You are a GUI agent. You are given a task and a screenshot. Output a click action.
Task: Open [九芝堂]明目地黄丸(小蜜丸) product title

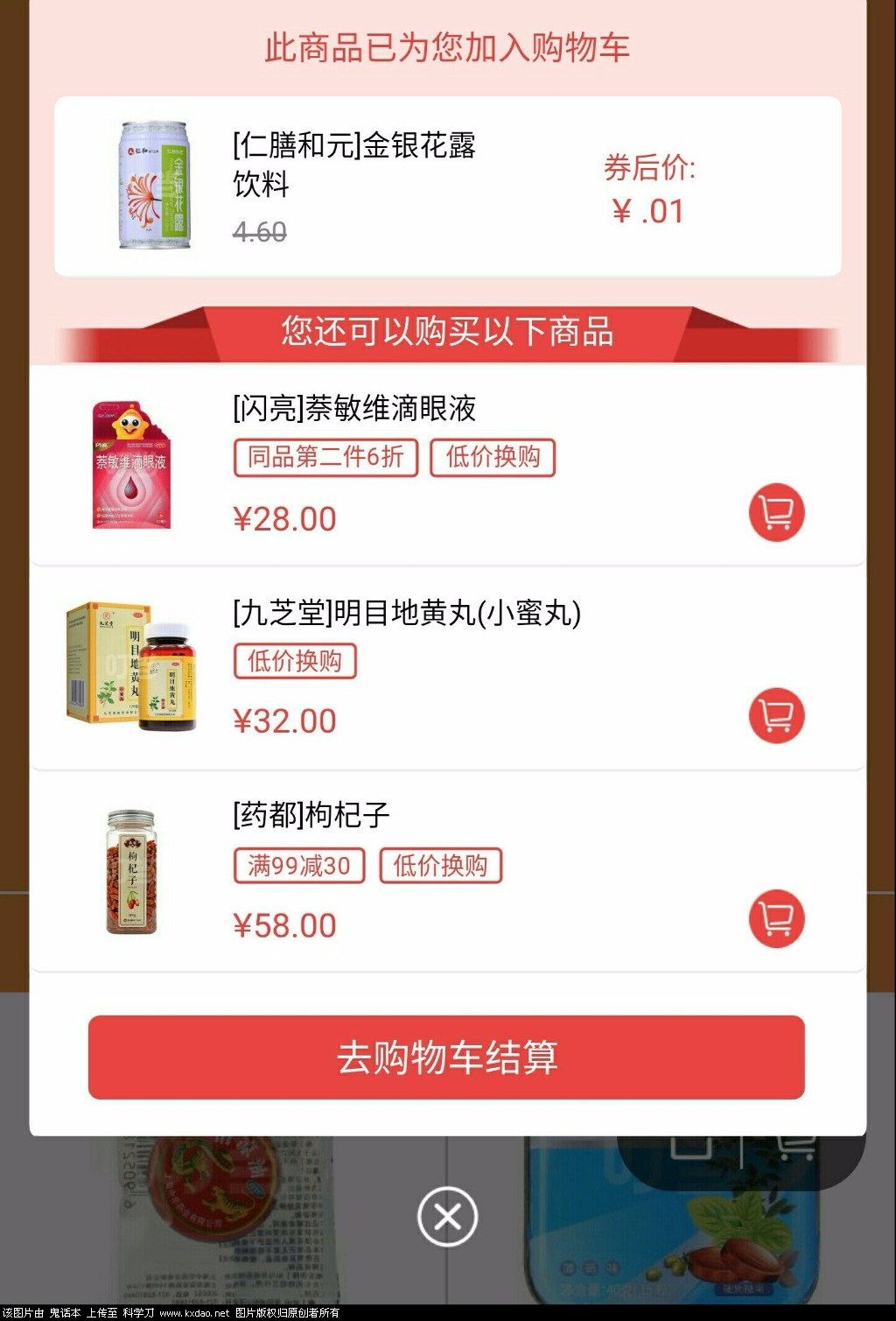coord(405,614)
